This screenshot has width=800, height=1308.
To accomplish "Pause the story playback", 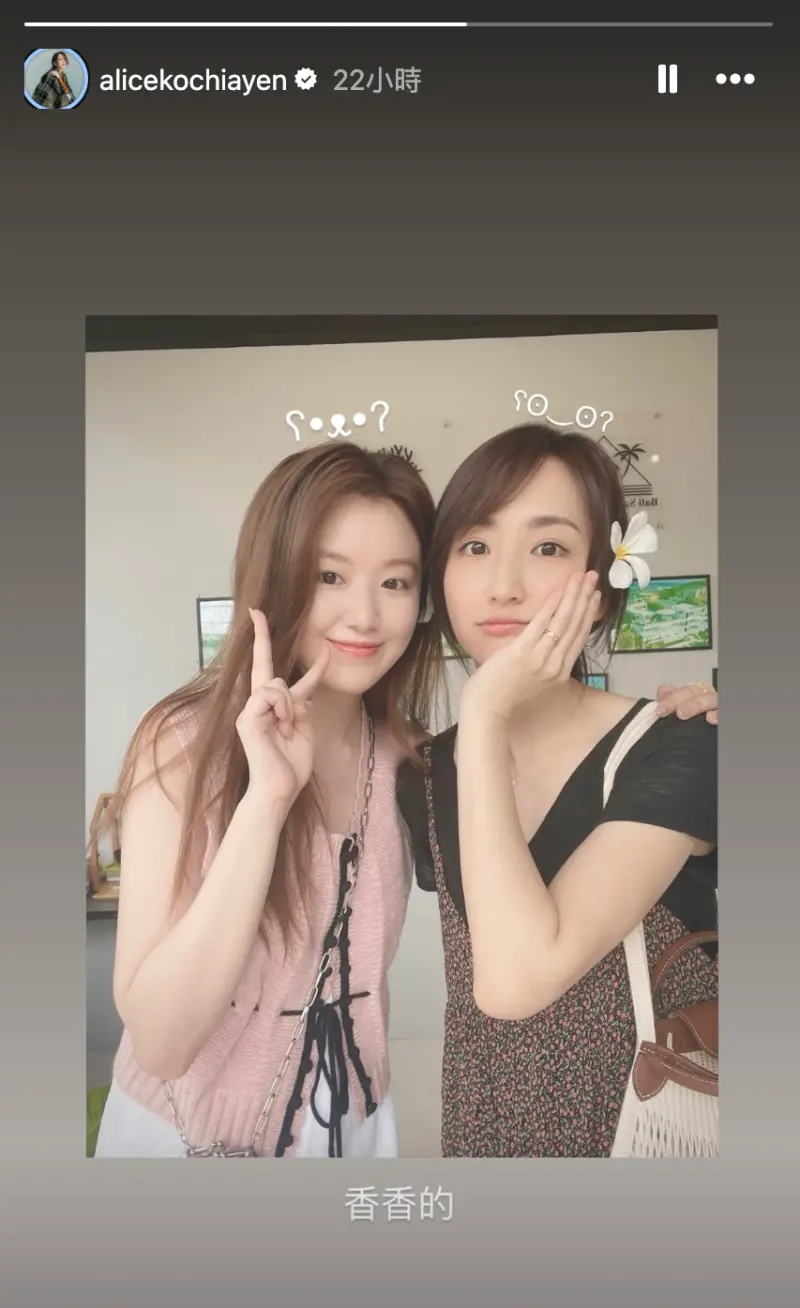I will tap(667, 79).
